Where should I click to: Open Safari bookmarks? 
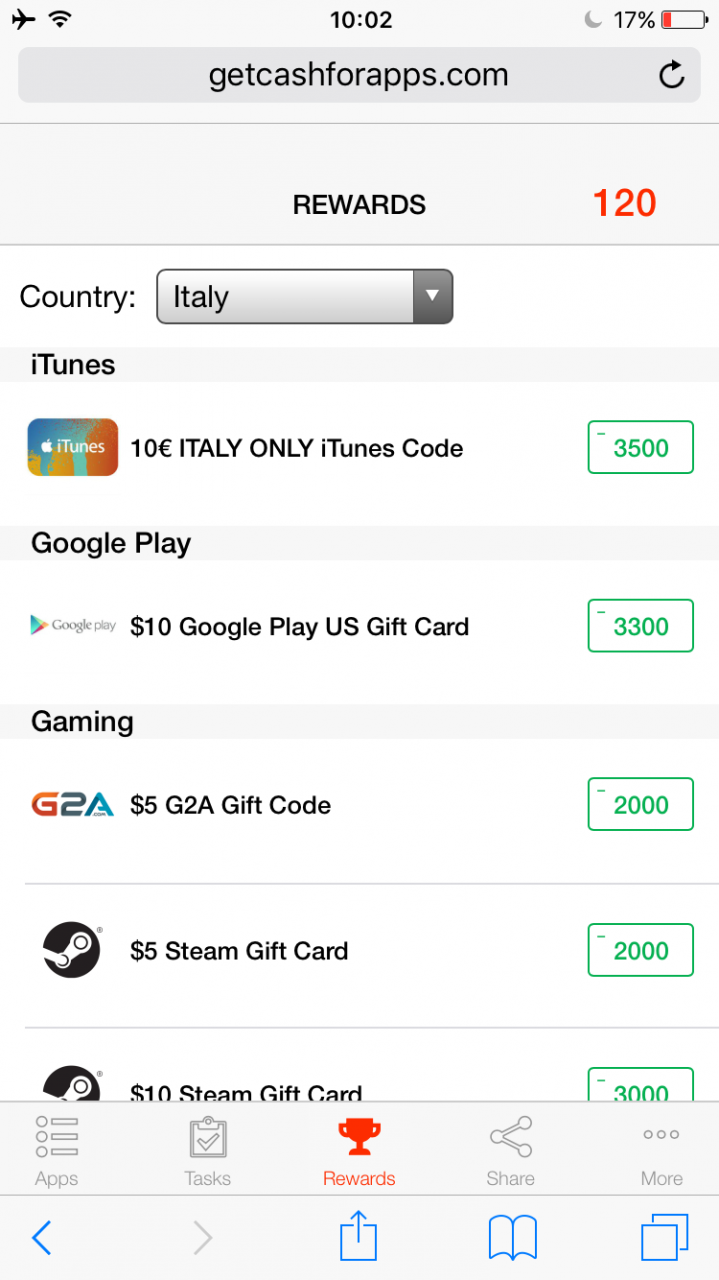[513, 1238]
